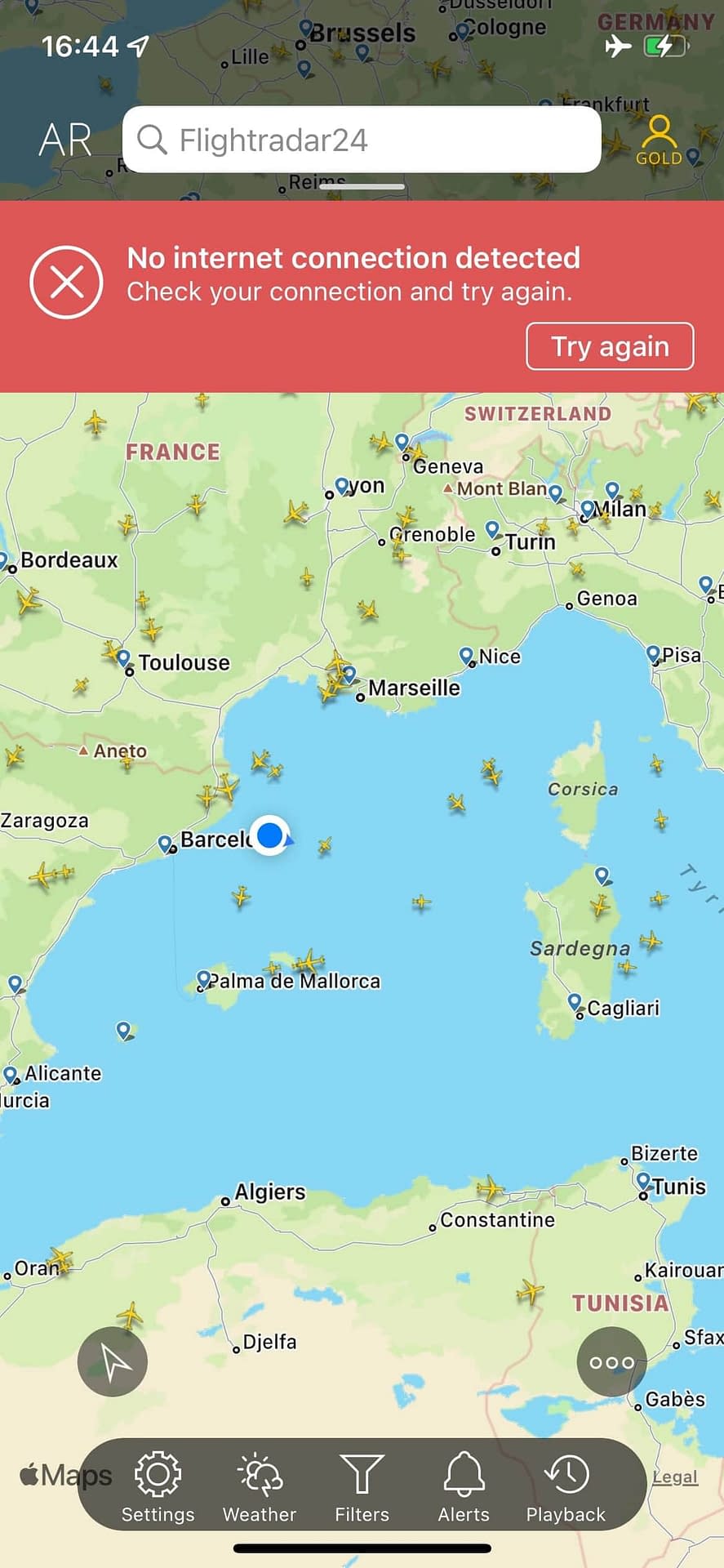Select the Cagliari airport pin
Viewport: 724px width, 1568px height.
pos(575,1002)
